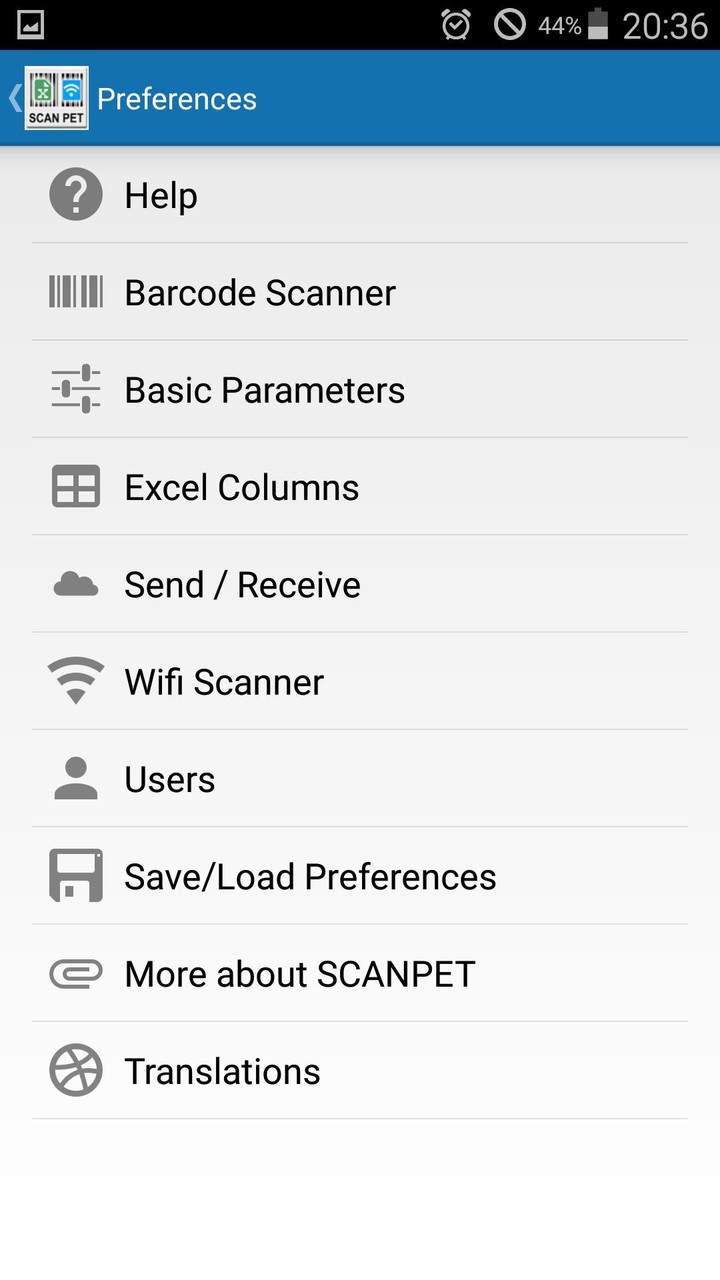
Task: Click the paperclip icon beside More about SCANPET
Action: [74, 972]
